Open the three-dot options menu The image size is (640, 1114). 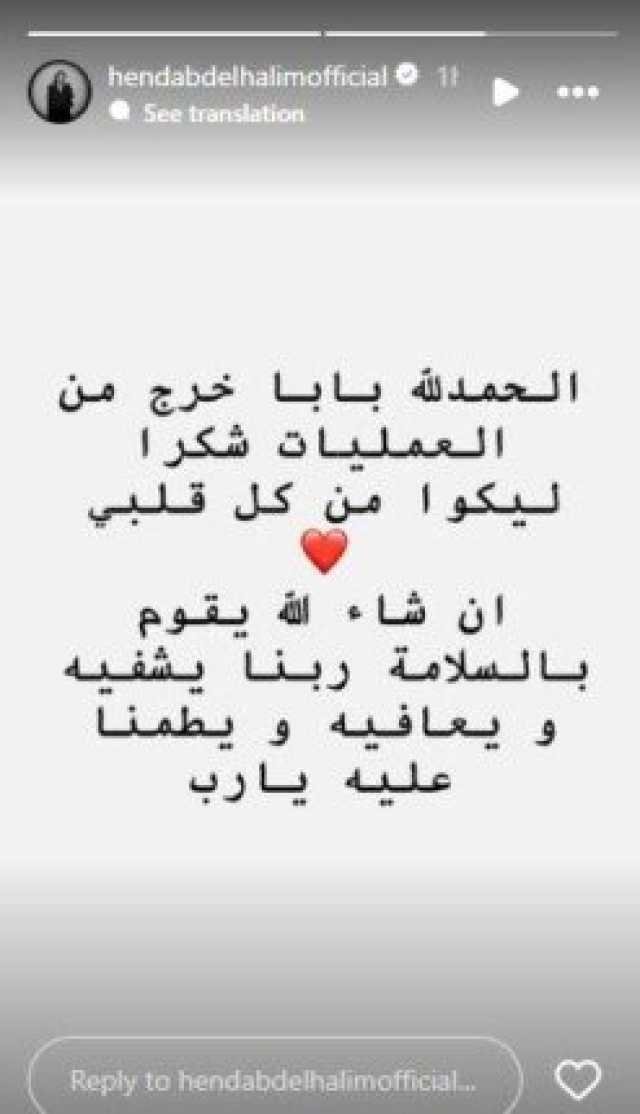pos(577,93)
